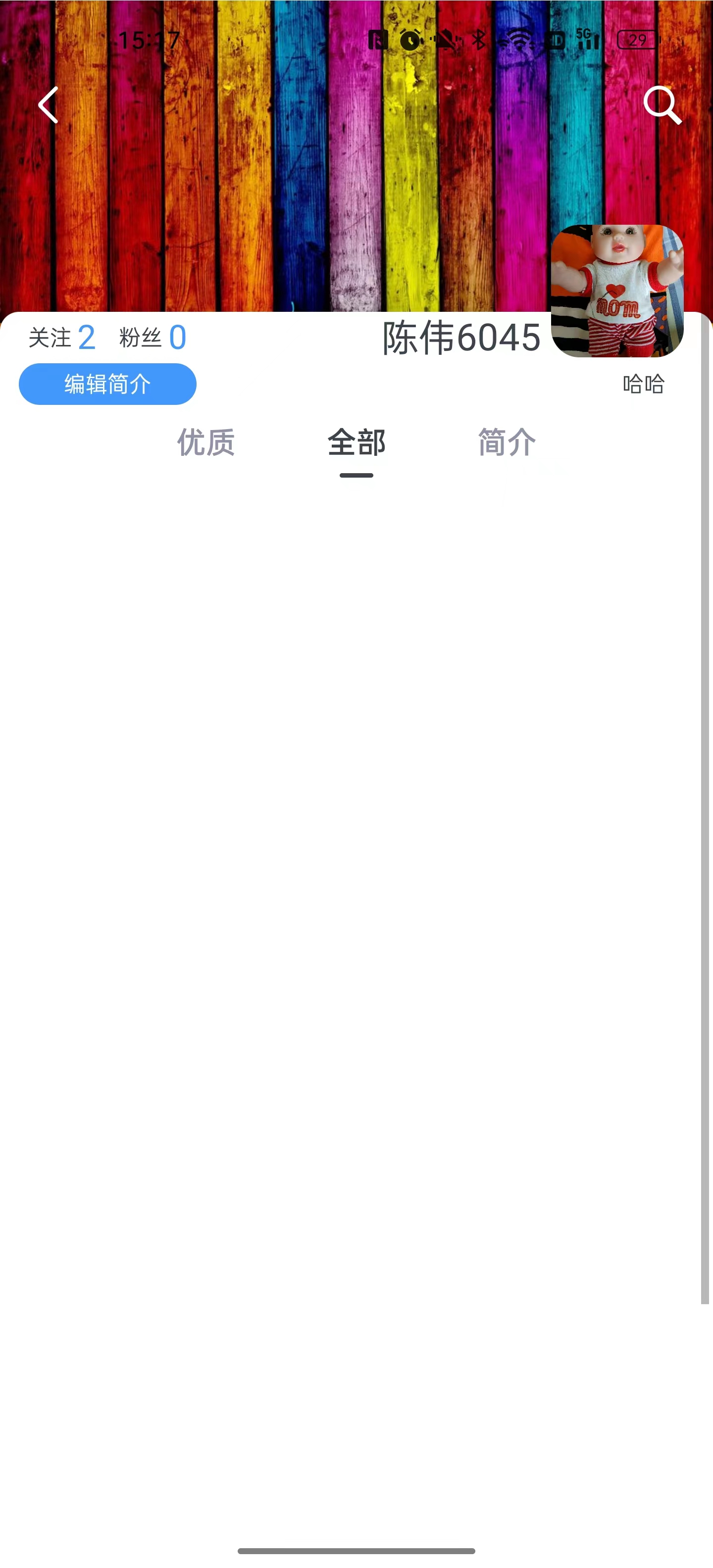View the 关注 following list
The height and width of the screenshot is (1568, 713).
tap(61, 337)
